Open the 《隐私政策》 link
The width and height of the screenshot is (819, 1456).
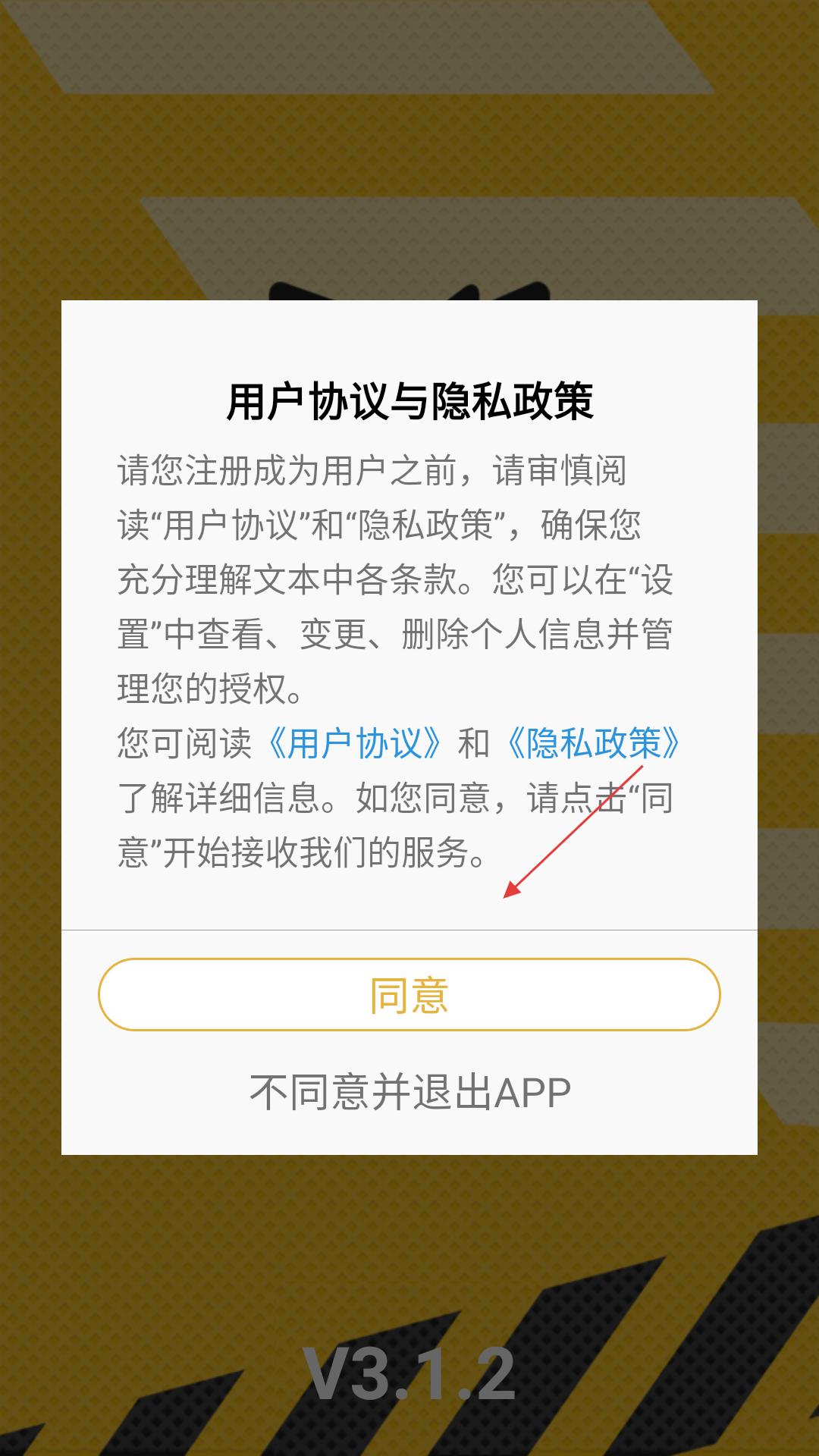click(x=594, y=743)
